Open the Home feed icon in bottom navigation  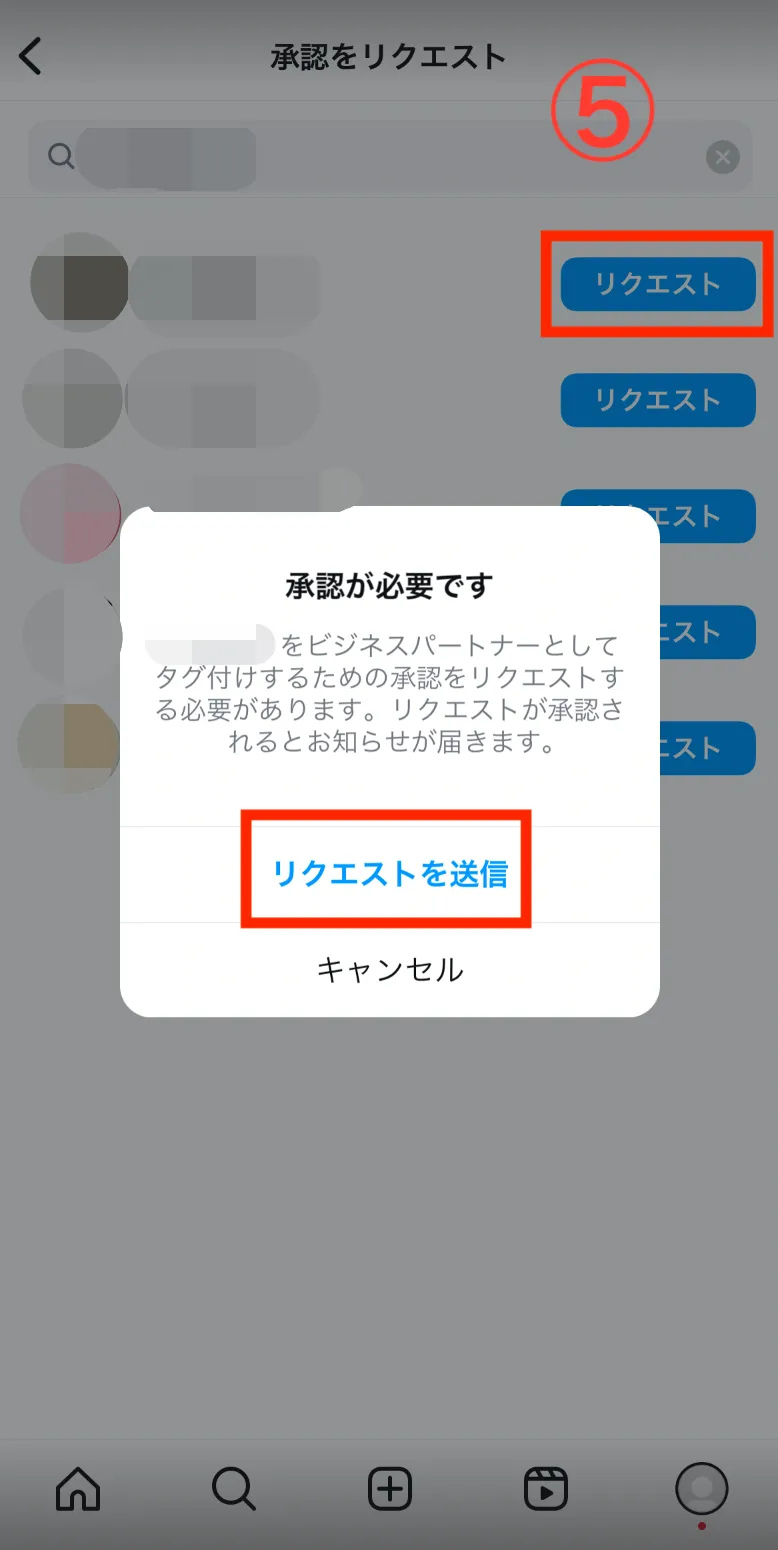(x=77, y=1490)
